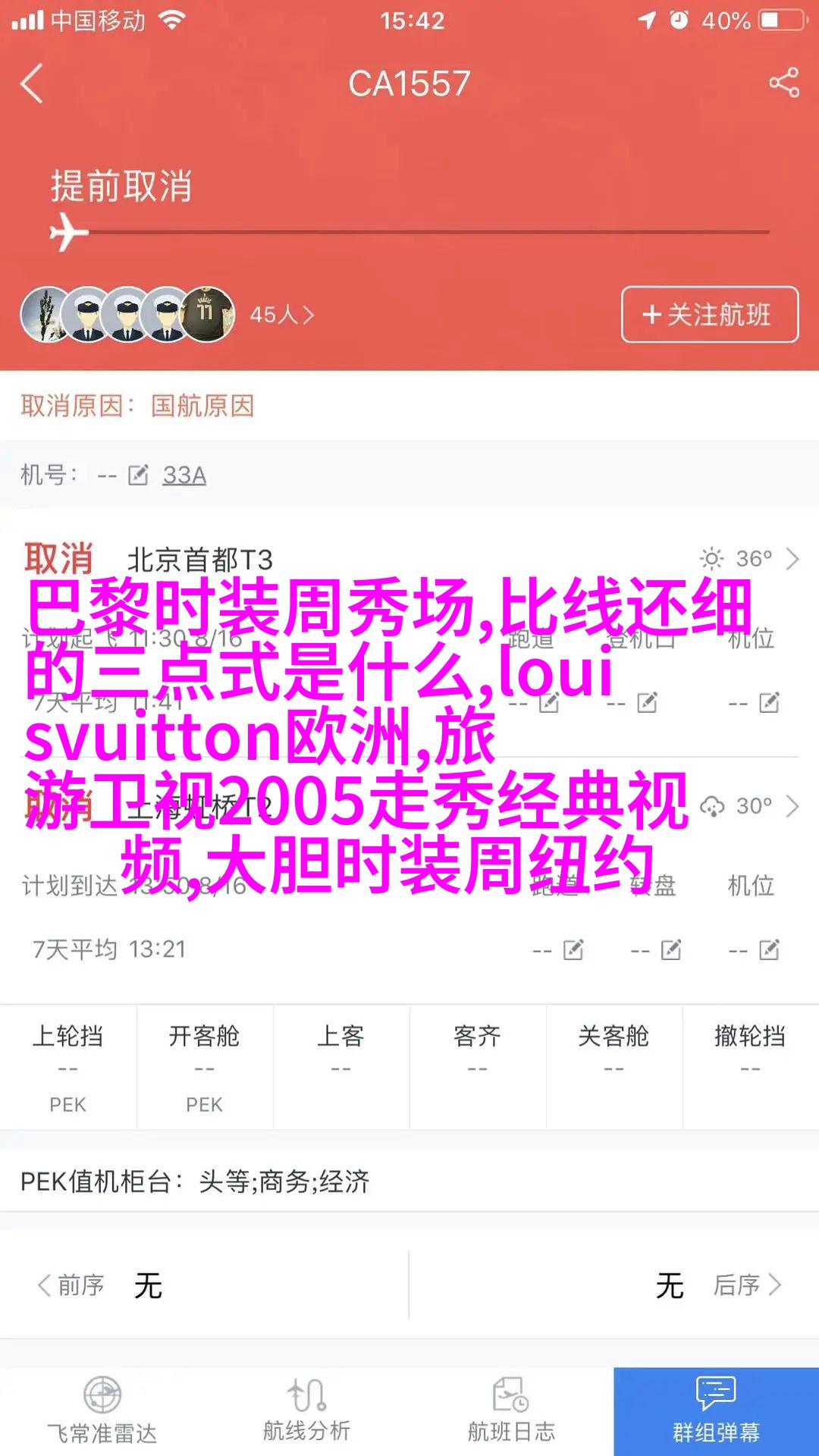Open the 33A aircraft number link
The image size is (819, 1456).
[184, 475]
